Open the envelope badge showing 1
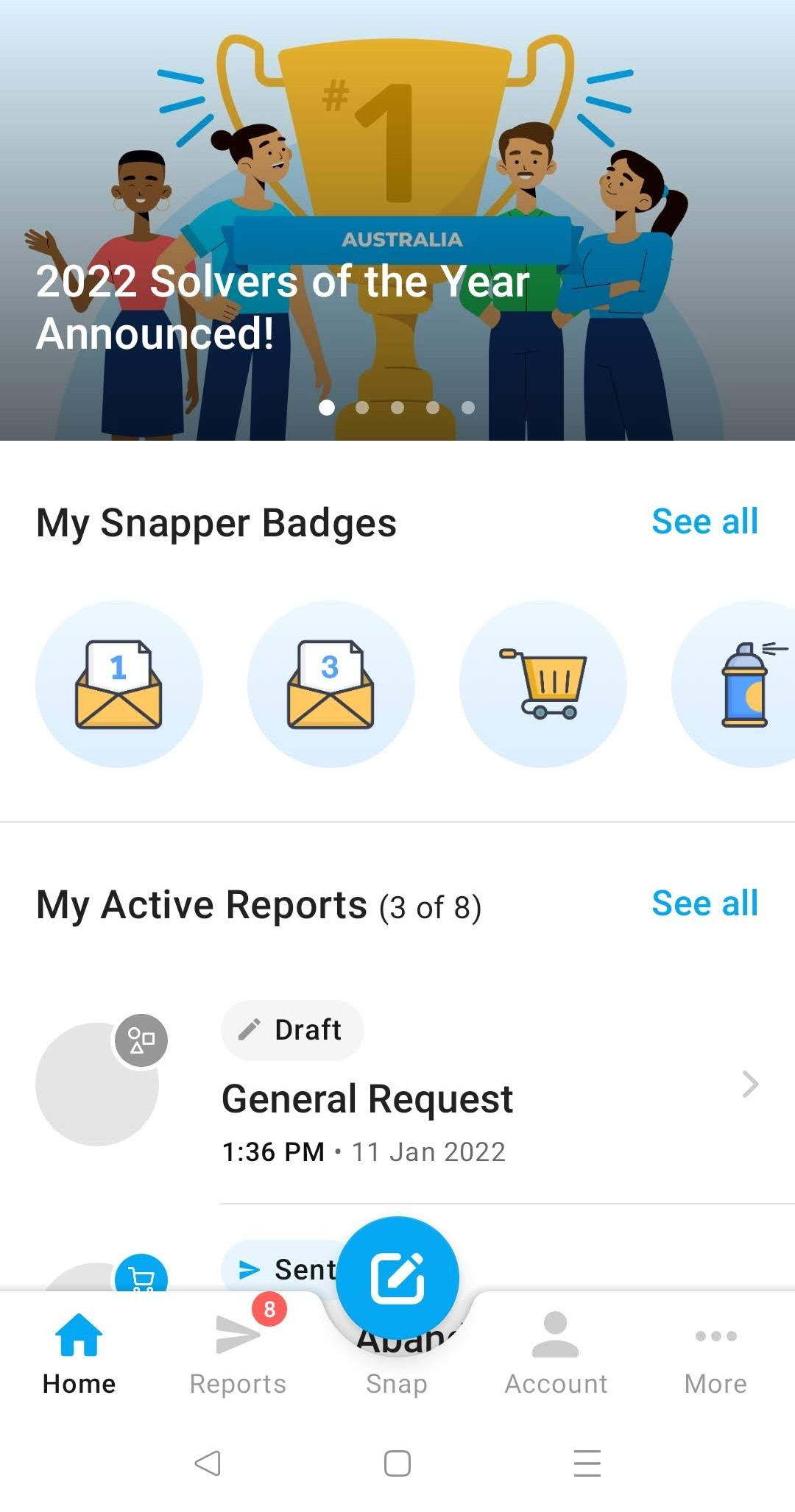 119,684
